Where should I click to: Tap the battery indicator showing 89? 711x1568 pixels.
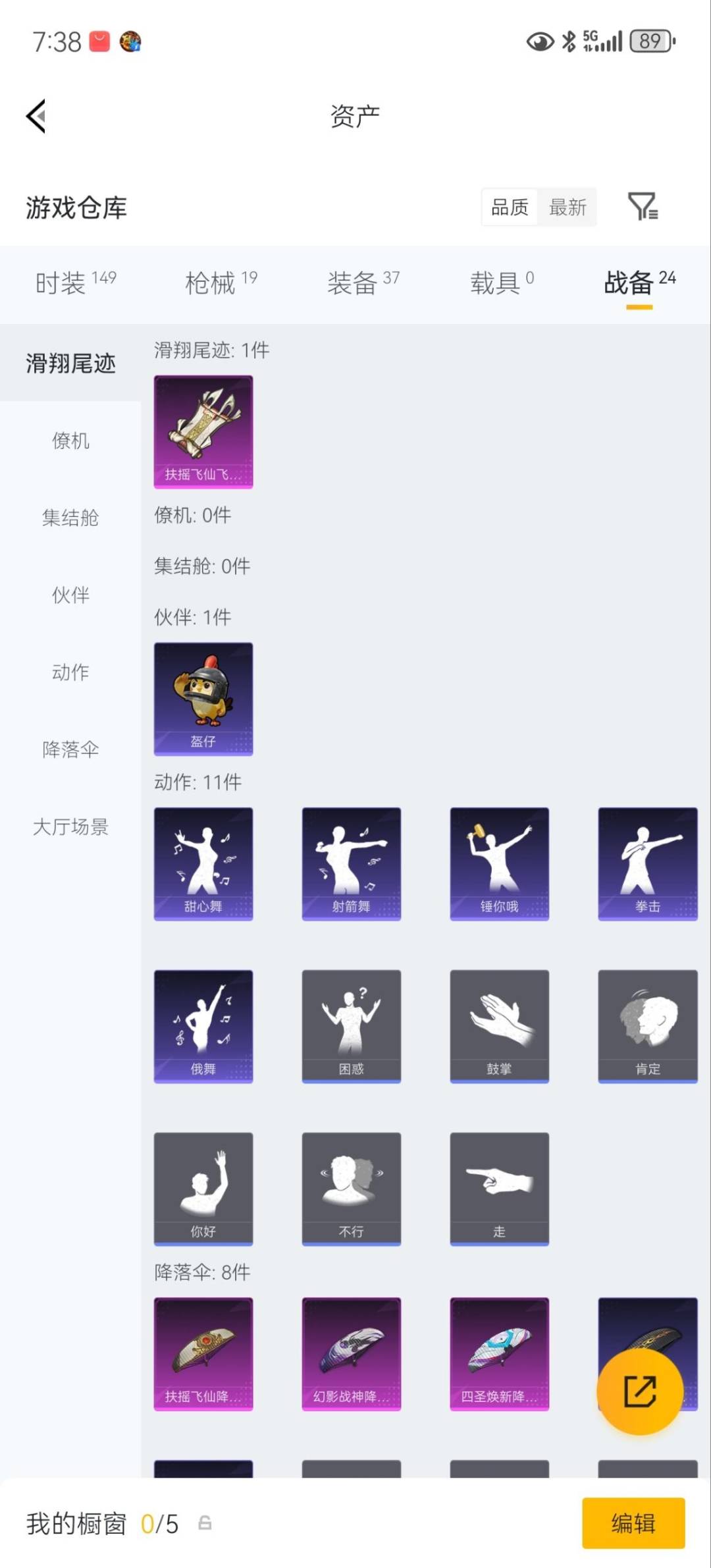[x=650, y=42]
